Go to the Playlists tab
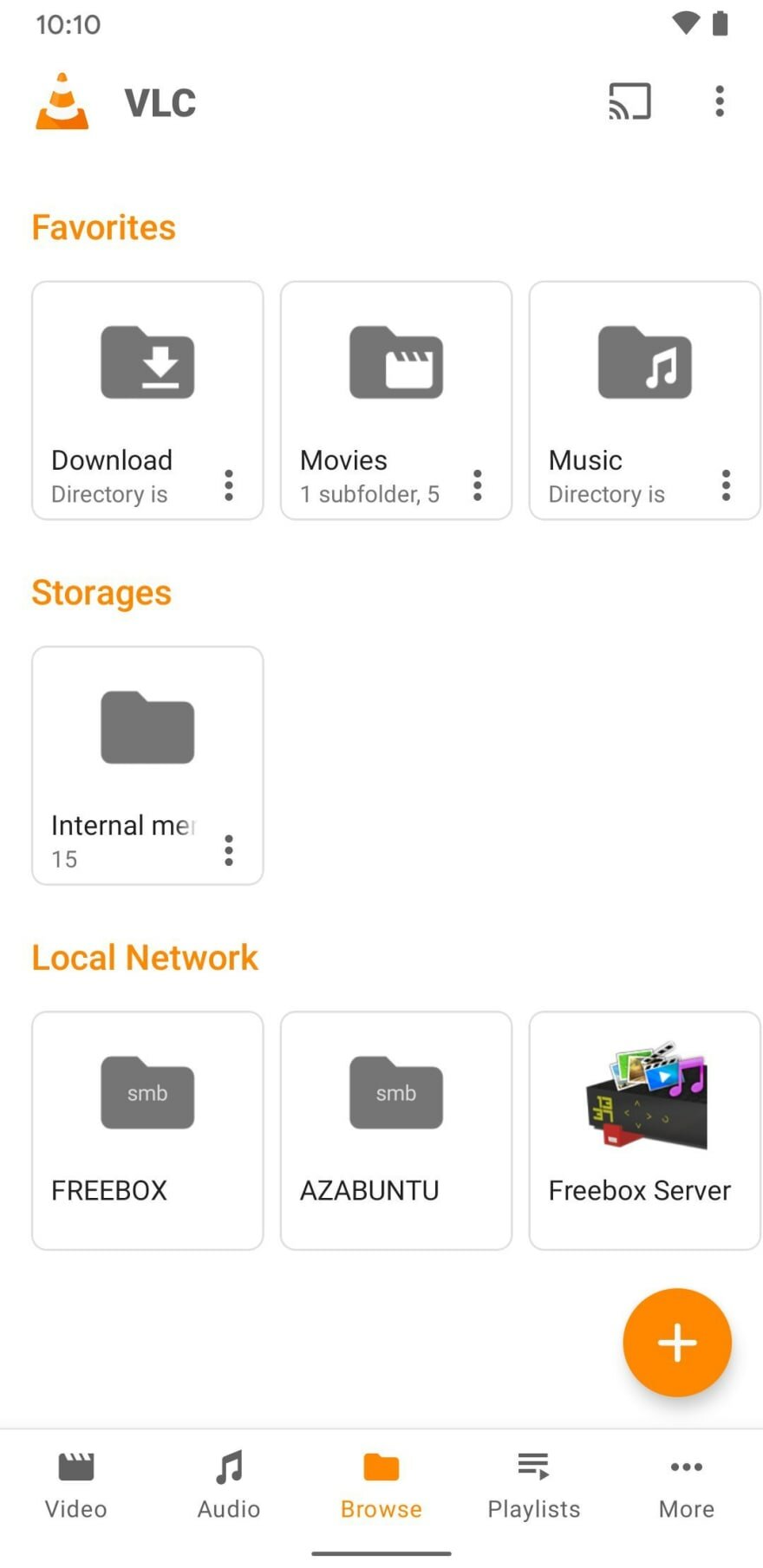 pos(534,1486)
